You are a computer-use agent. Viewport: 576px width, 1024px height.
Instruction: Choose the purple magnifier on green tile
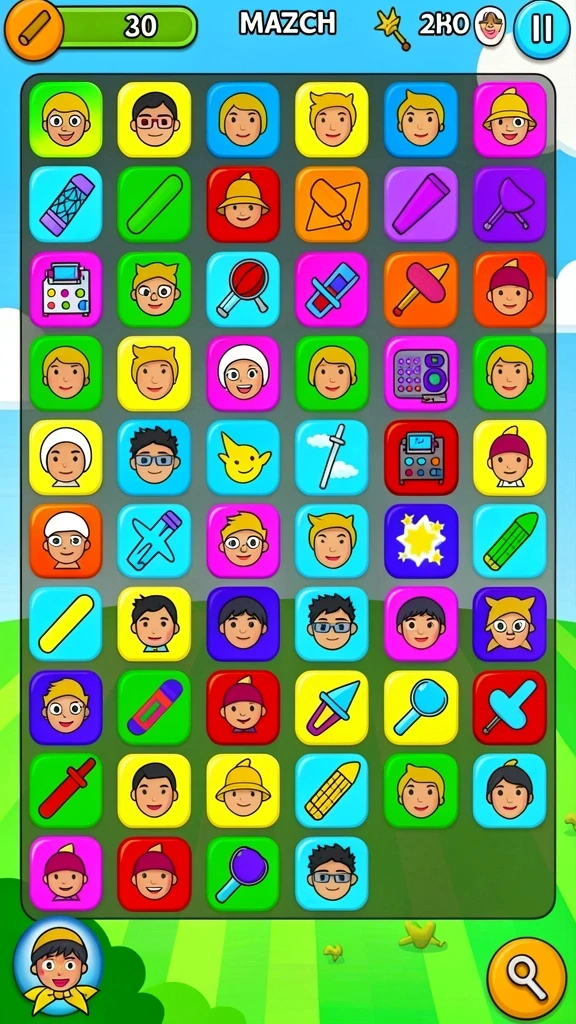[x=243, y=874]
